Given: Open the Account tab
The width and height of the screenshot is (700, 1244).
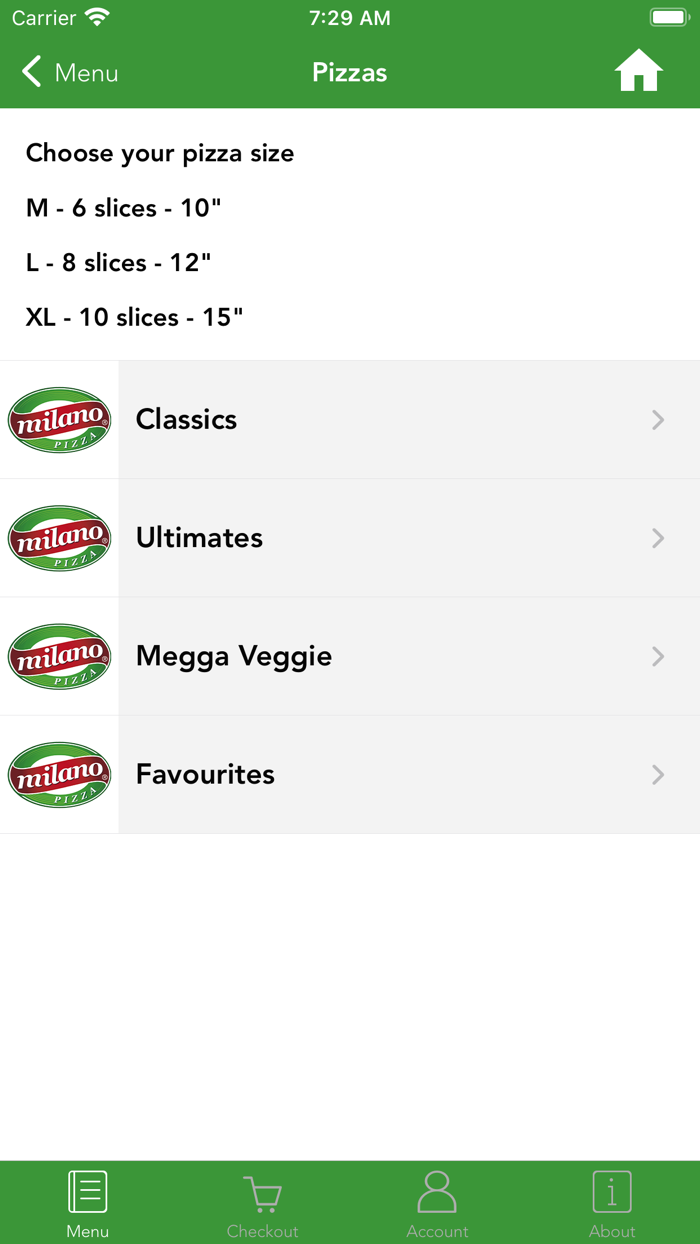Looking at the screenshot, I should click(437, 1204).
